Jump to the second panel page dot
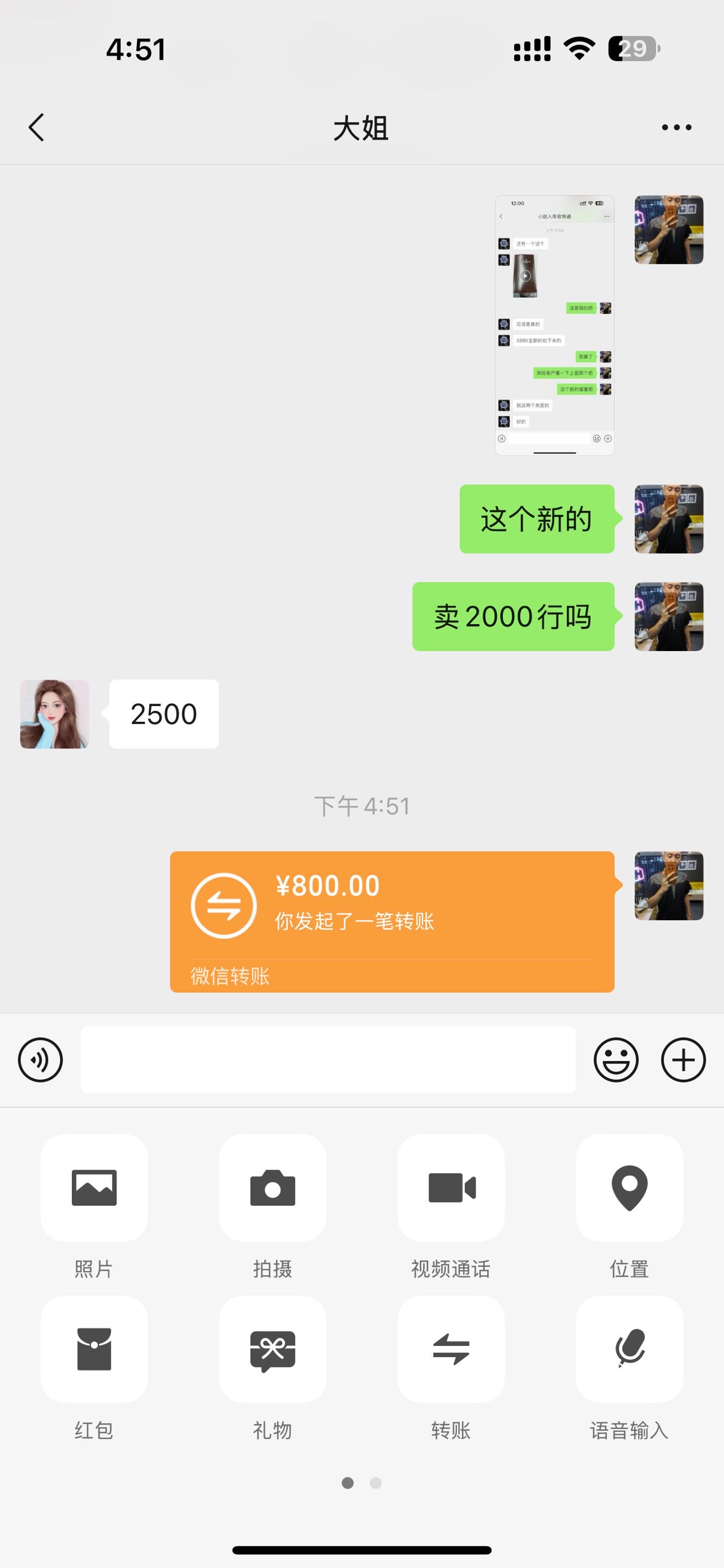The height and width of the screenshot is (1568, 724). click(376, 1483)
